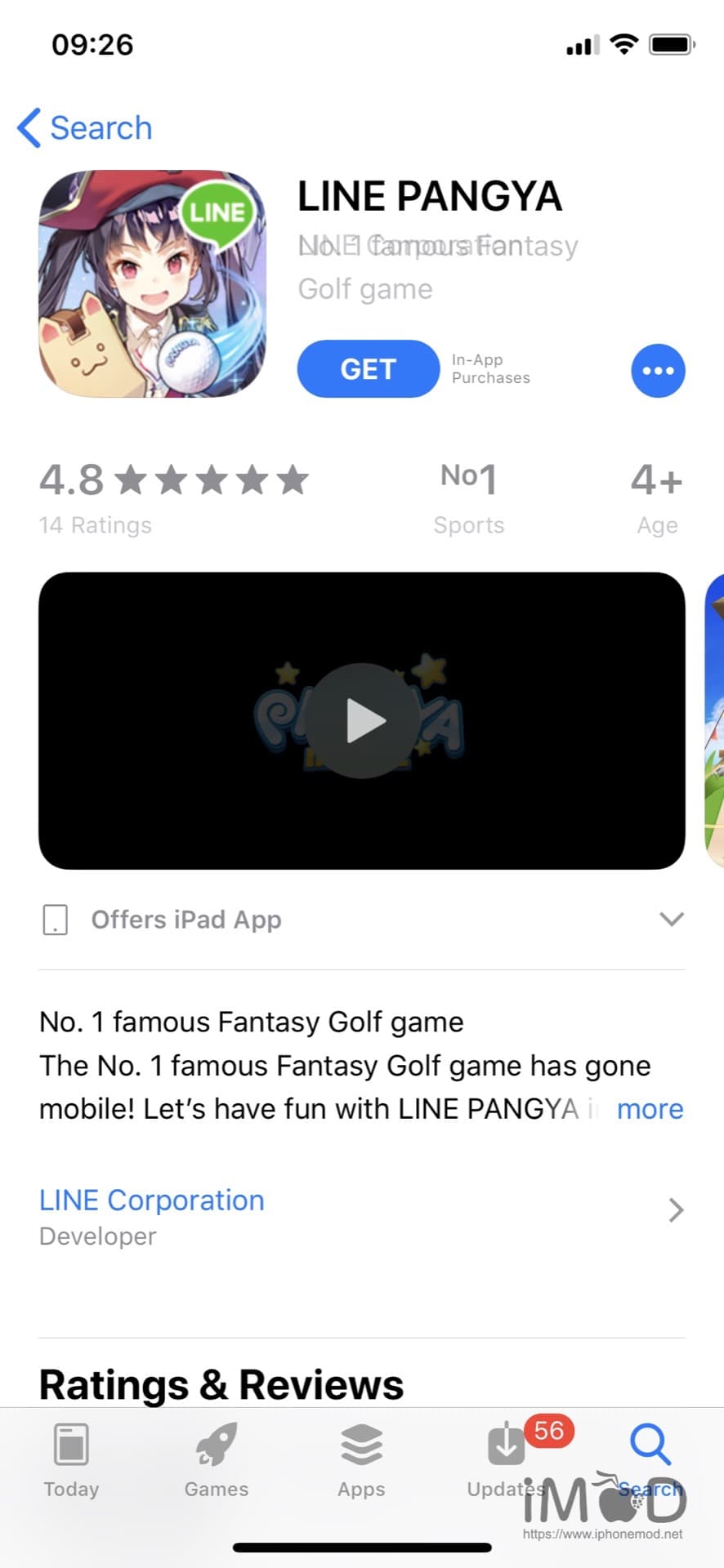The image size is (724, 1568).
Task: Play the LINE PANGYA preview video
Action: [x=362, y=721]
